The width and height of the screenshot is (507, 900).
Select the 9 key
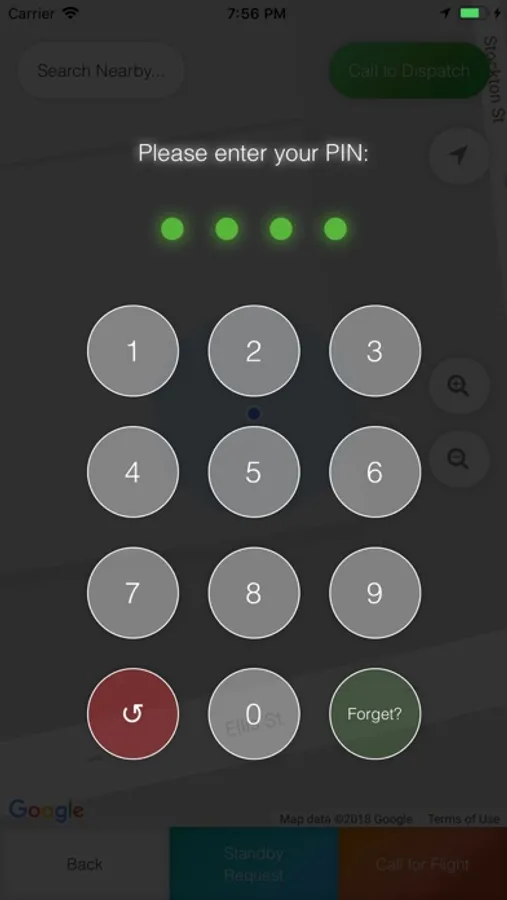375,593
